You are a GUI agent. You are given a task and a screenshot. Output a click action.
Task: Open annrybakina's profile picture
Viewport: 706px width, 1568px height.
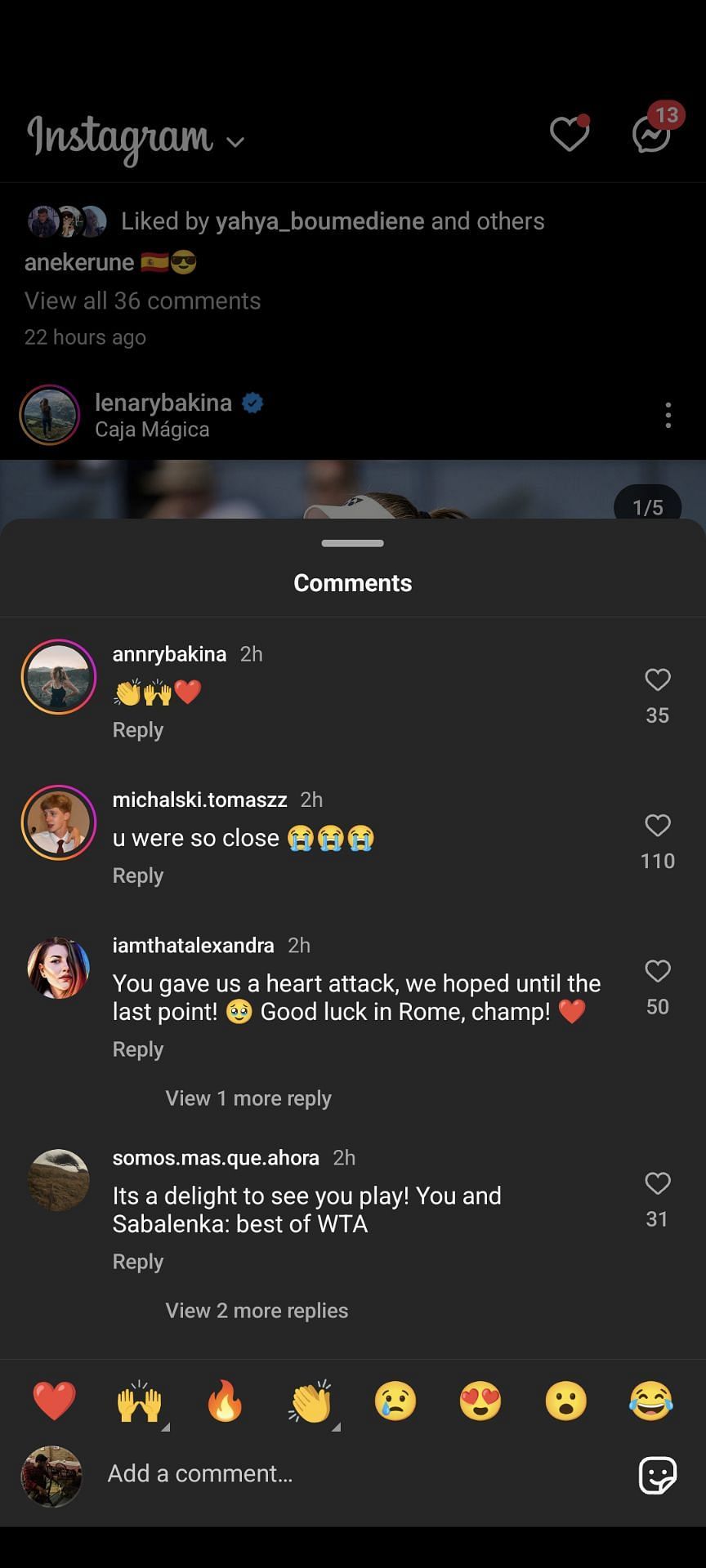point(58,677)
